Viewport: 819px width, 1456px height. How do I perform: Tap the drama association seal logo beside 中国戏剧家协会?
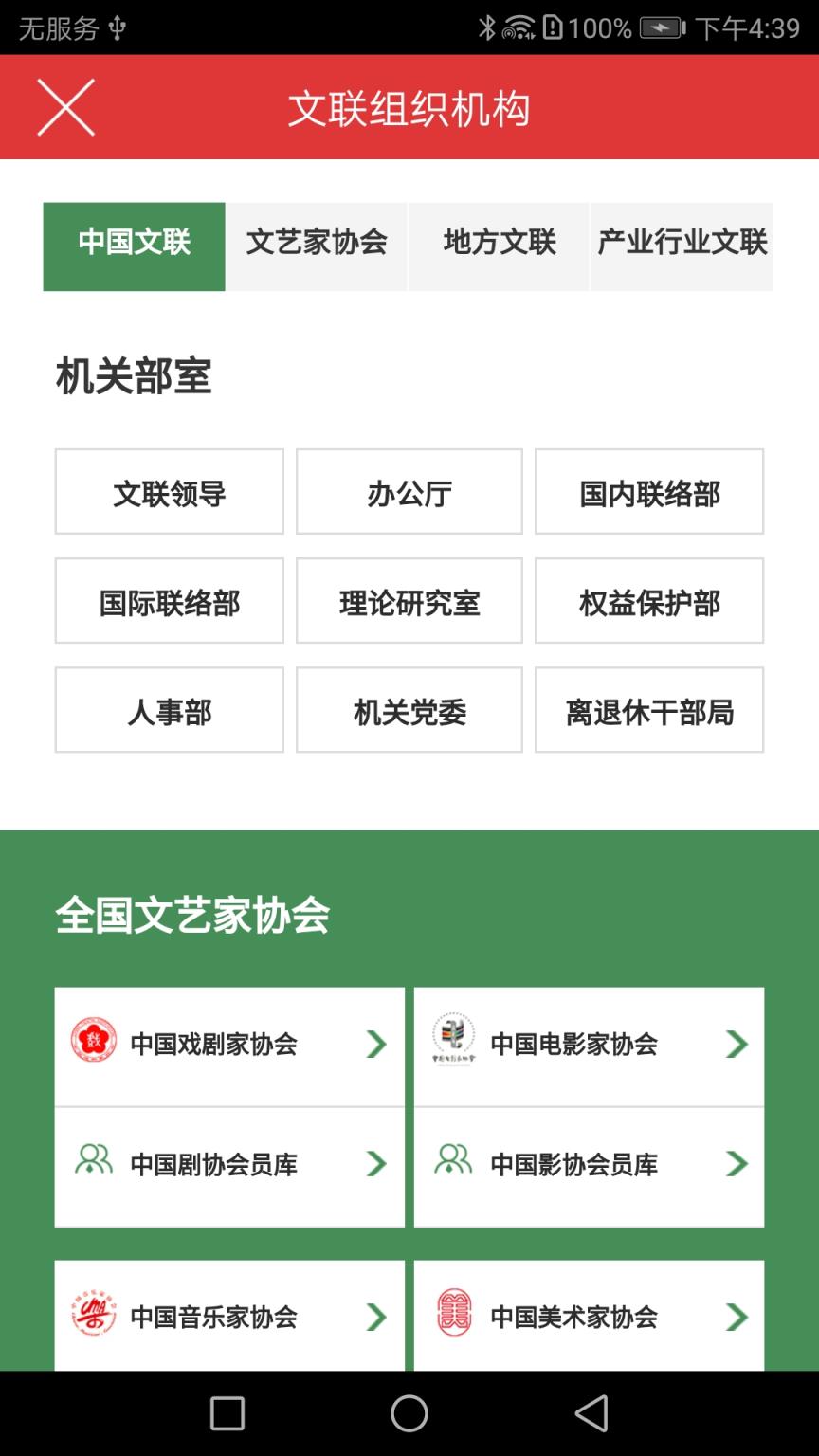pyautogui.click(x=93, y=1044)
